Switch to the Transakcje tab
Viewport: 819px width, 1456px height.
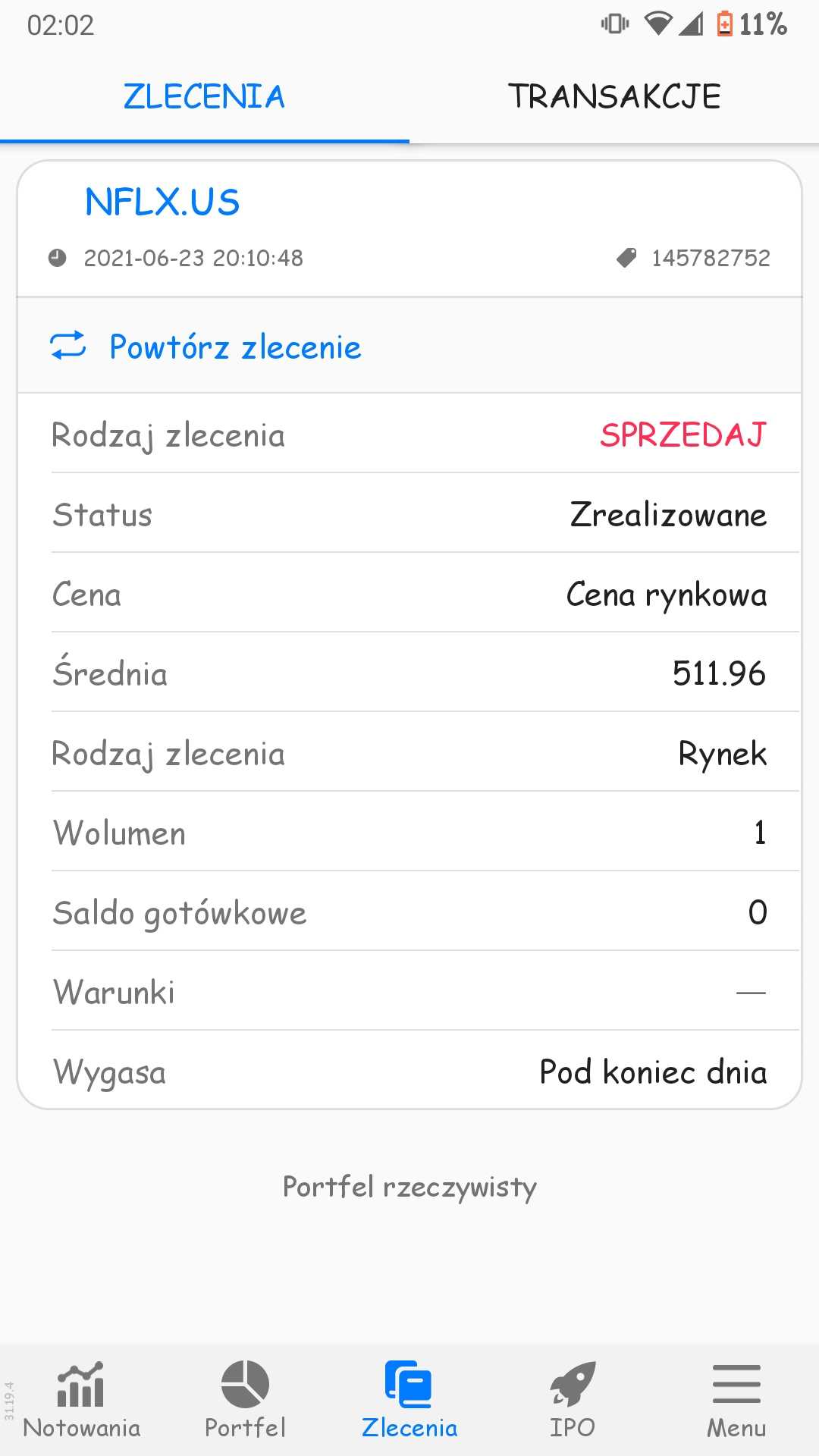[x=614, y=97]
